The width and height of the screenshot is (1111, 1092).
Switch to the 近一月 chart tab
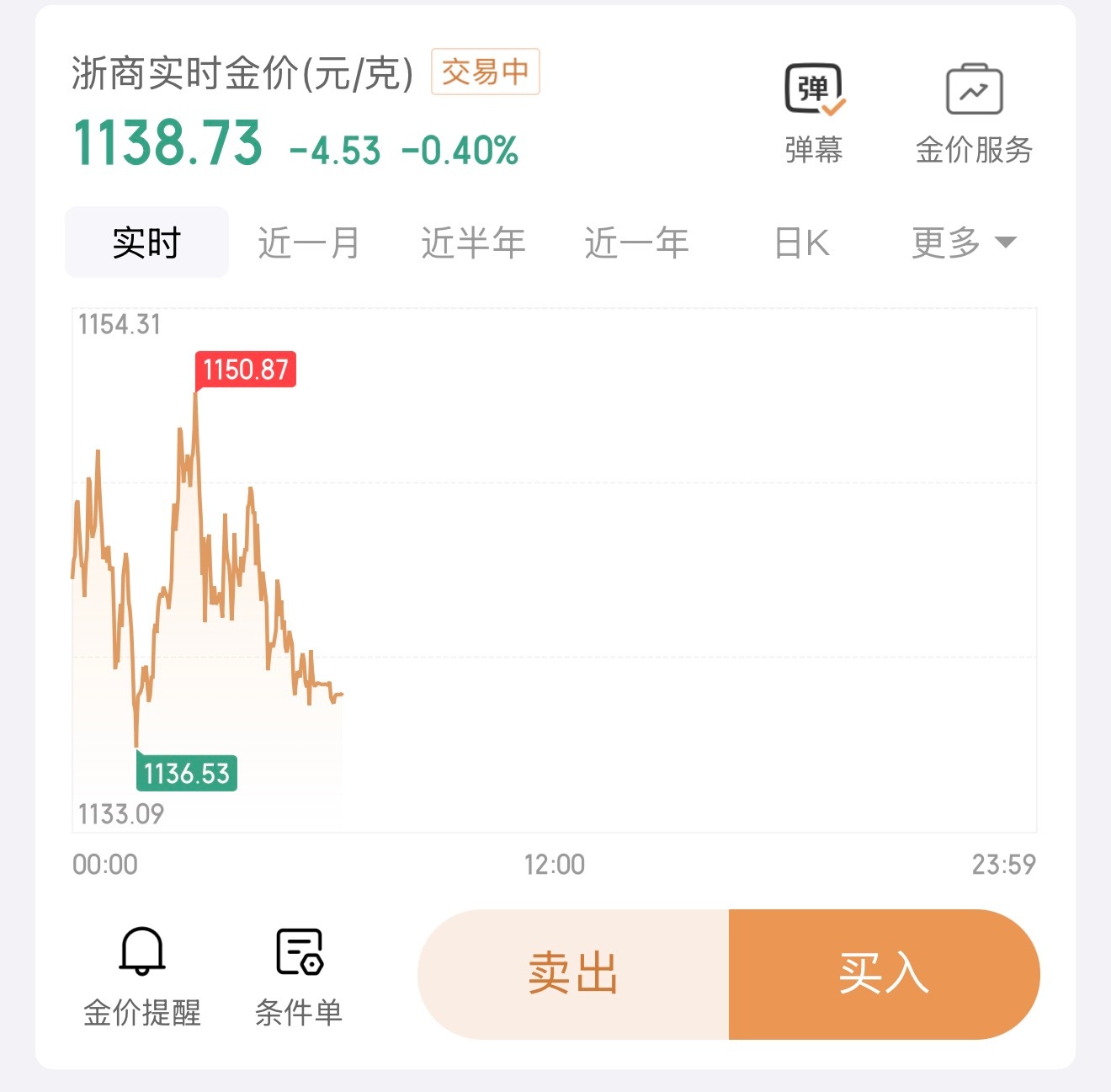pyautogui.click(x=309, y=242)
